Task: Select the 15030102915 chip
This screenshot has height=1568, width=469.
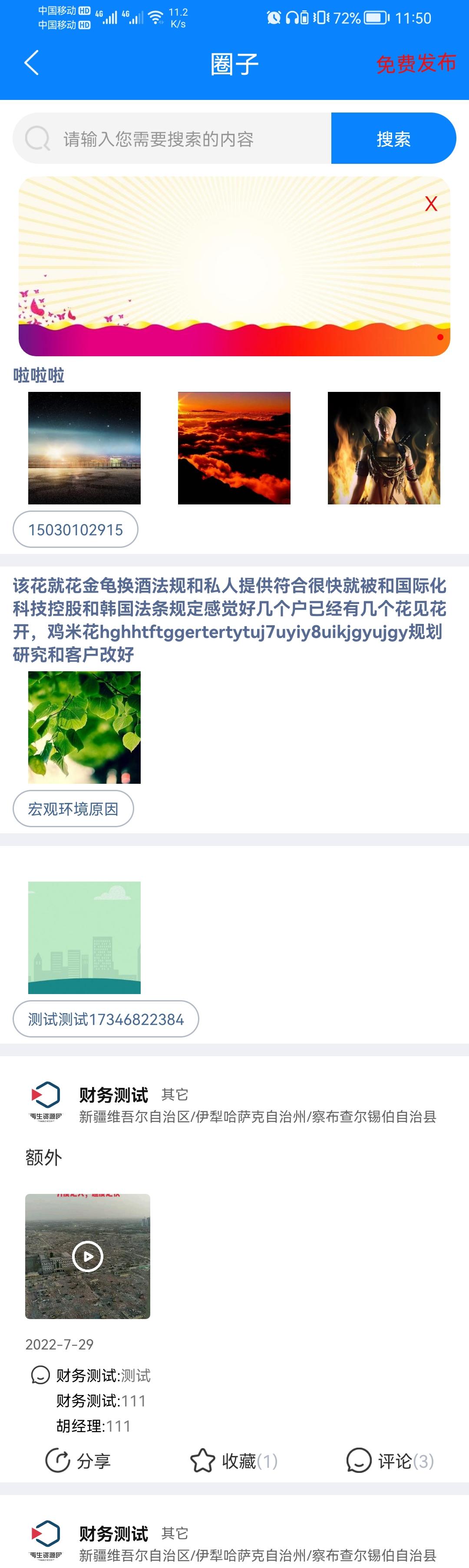Action: [x=76, y=530]
